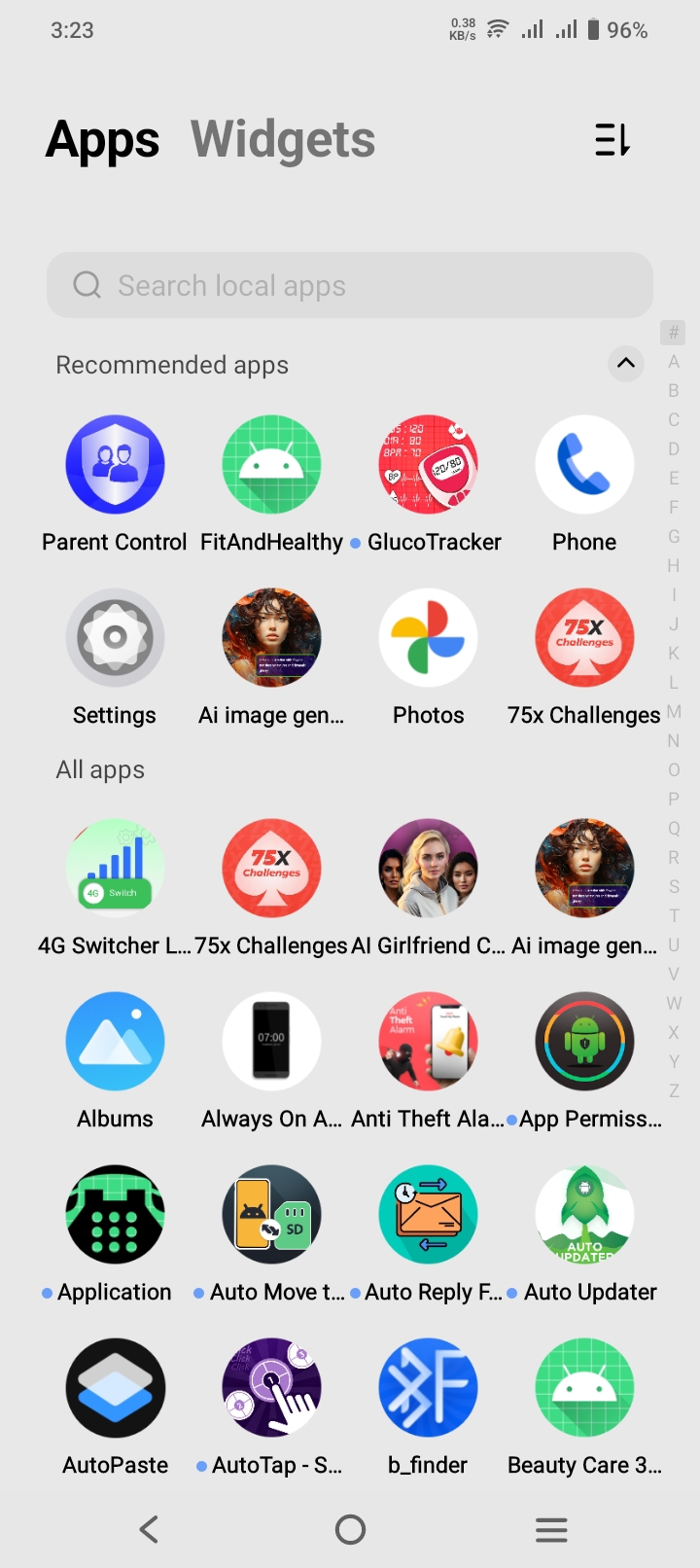
Task: Switch to the Widgets tab
Action: pos(282,139)
